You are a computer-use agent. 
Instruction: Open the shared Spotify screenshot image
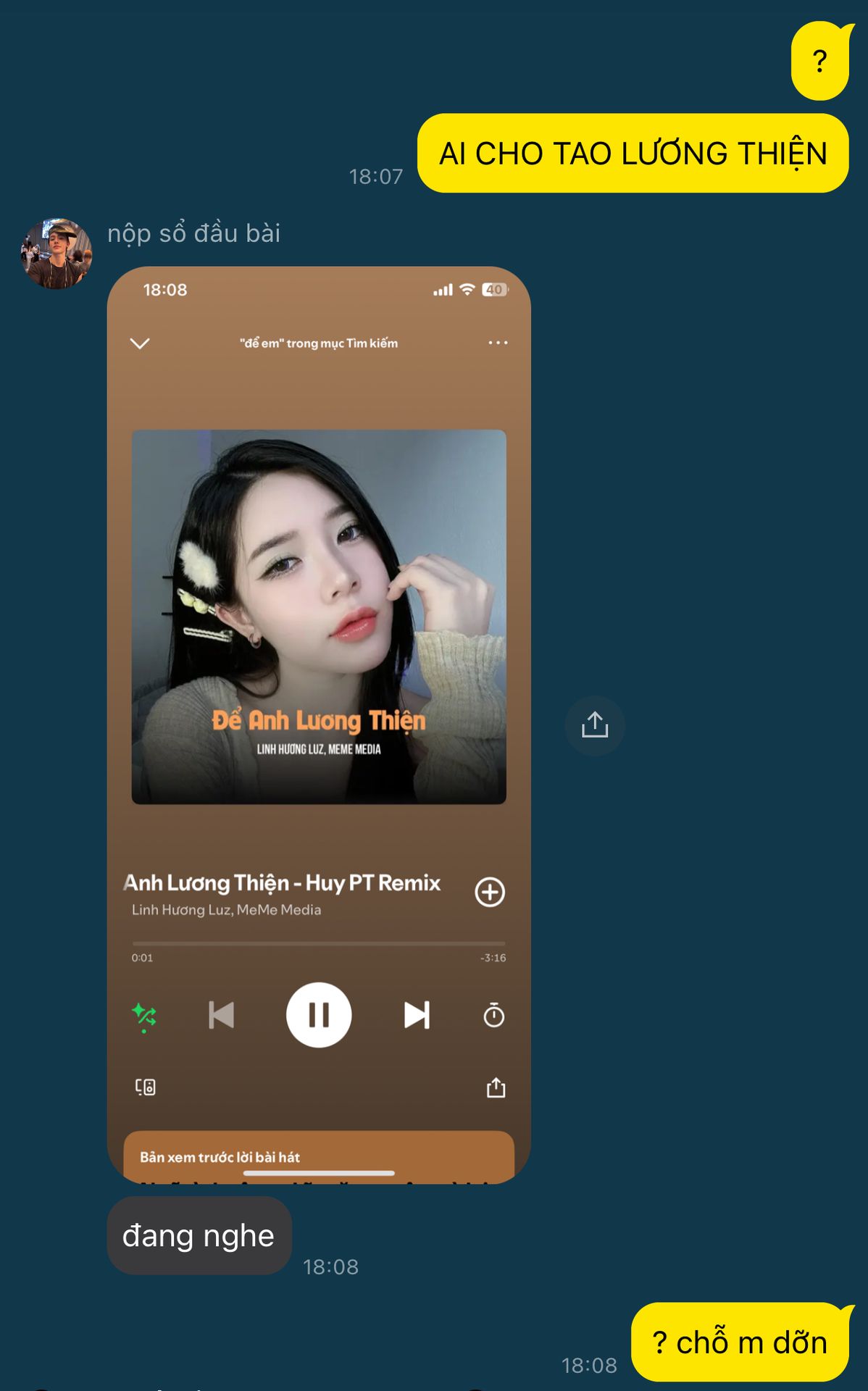(x=319, y=724)
